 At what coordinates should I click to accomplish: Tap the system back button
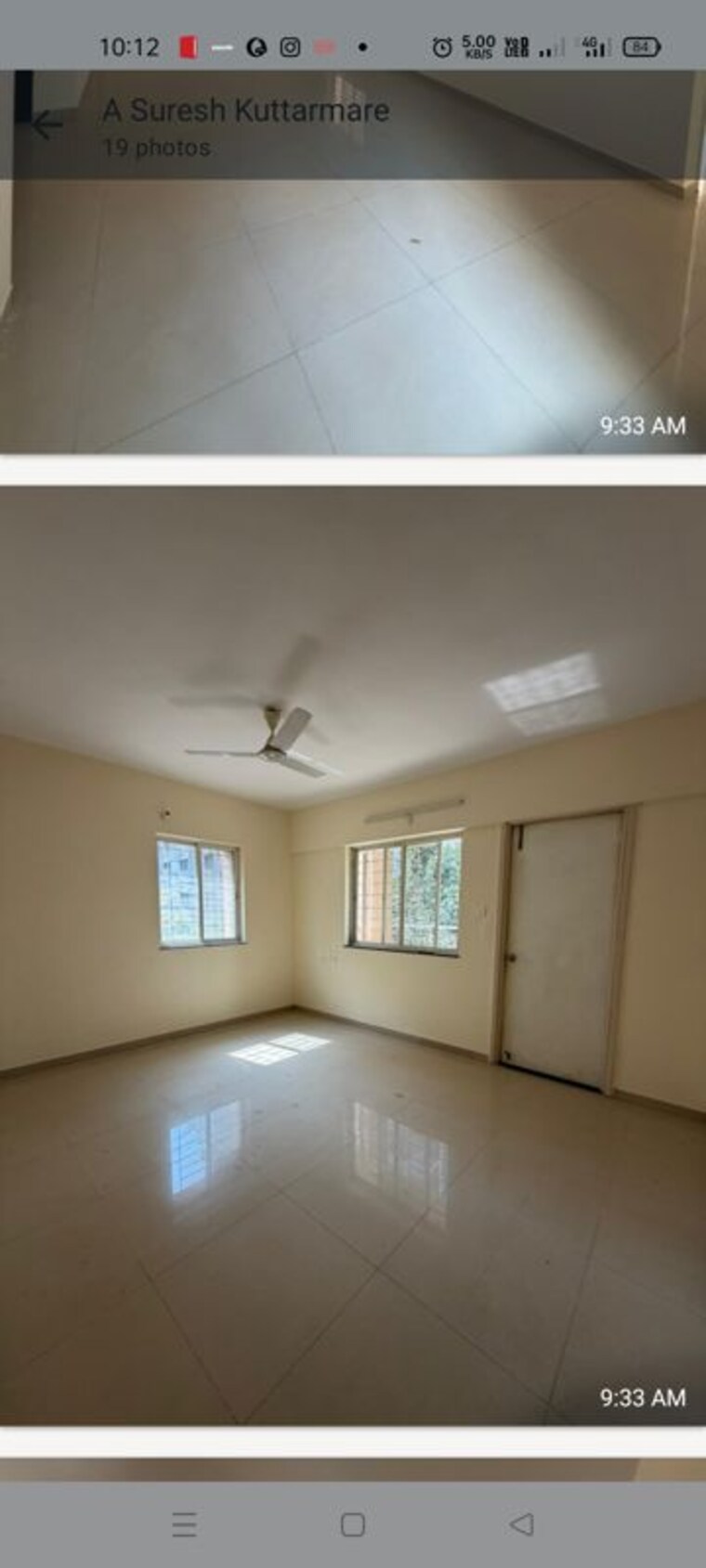tap(522, 1524)
